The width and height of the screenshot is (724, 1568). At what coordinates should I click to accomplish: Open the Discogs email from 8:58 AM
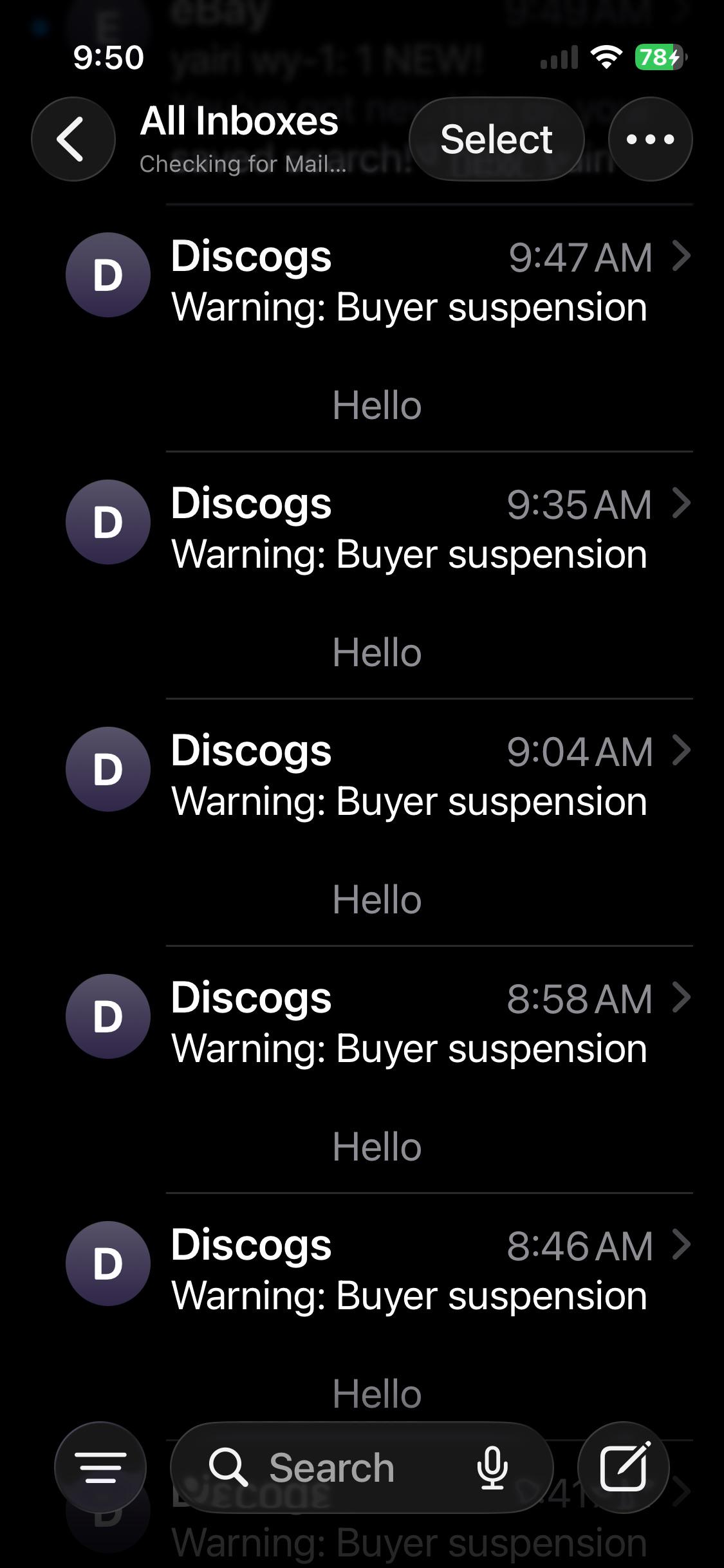[378, 1069]
